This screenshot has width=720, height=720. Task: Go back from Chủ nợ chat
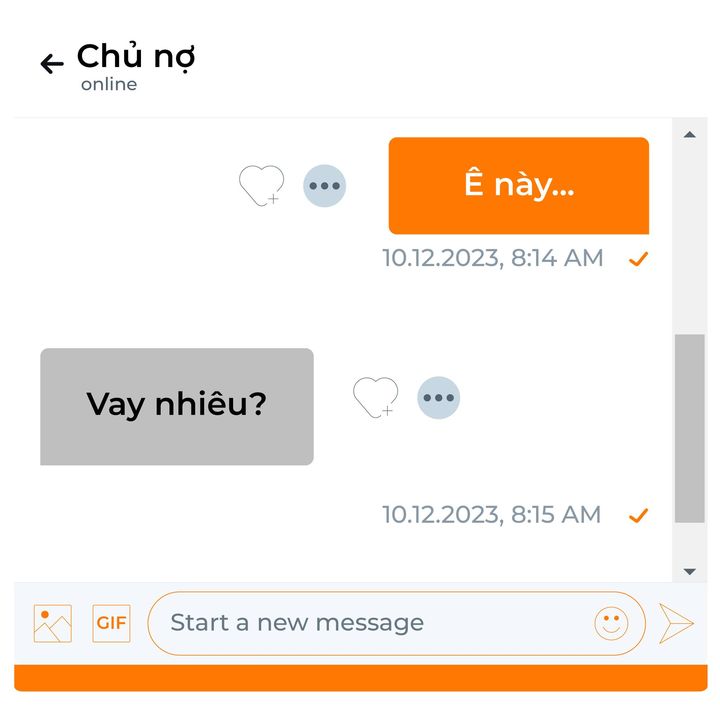tap(52, 64)
